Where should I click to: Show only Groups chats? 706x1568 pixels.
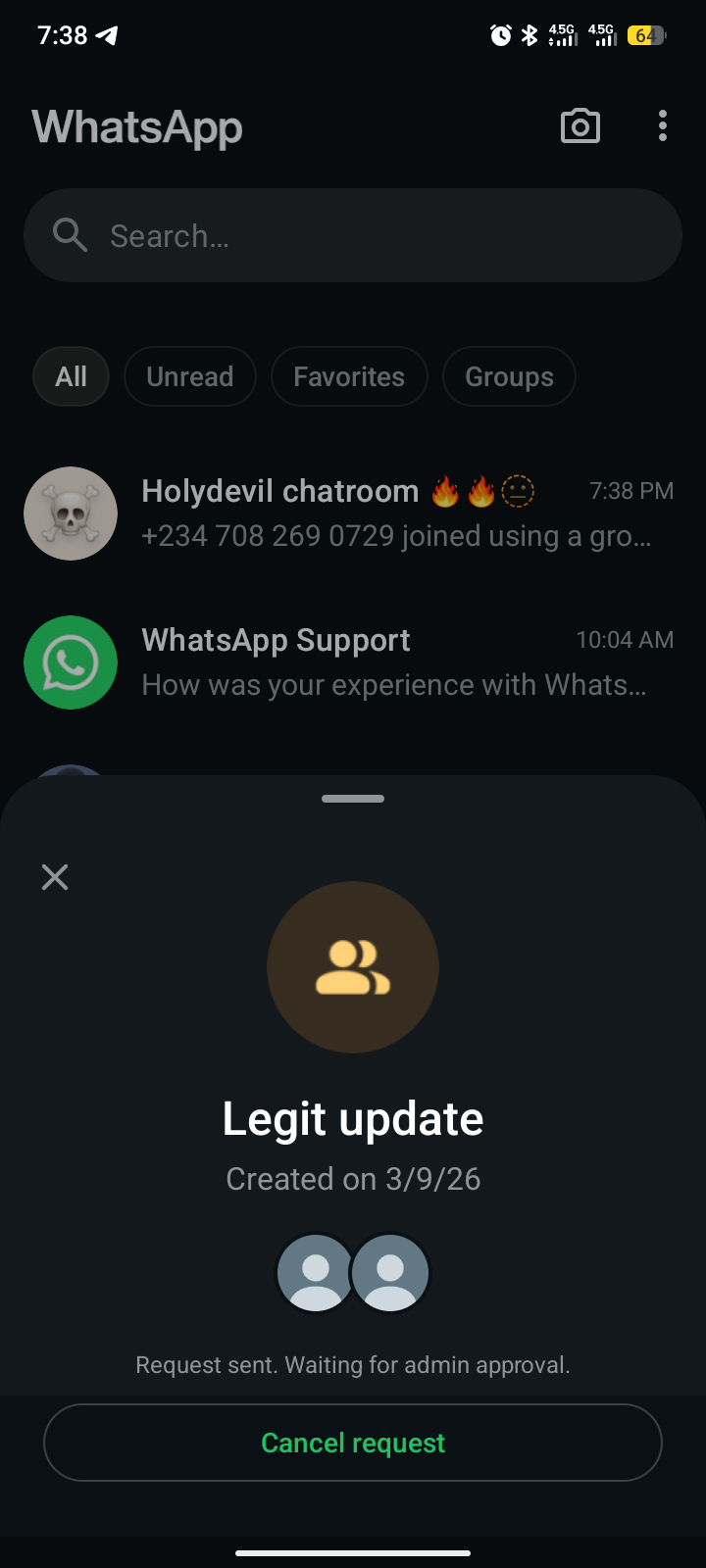509,376
